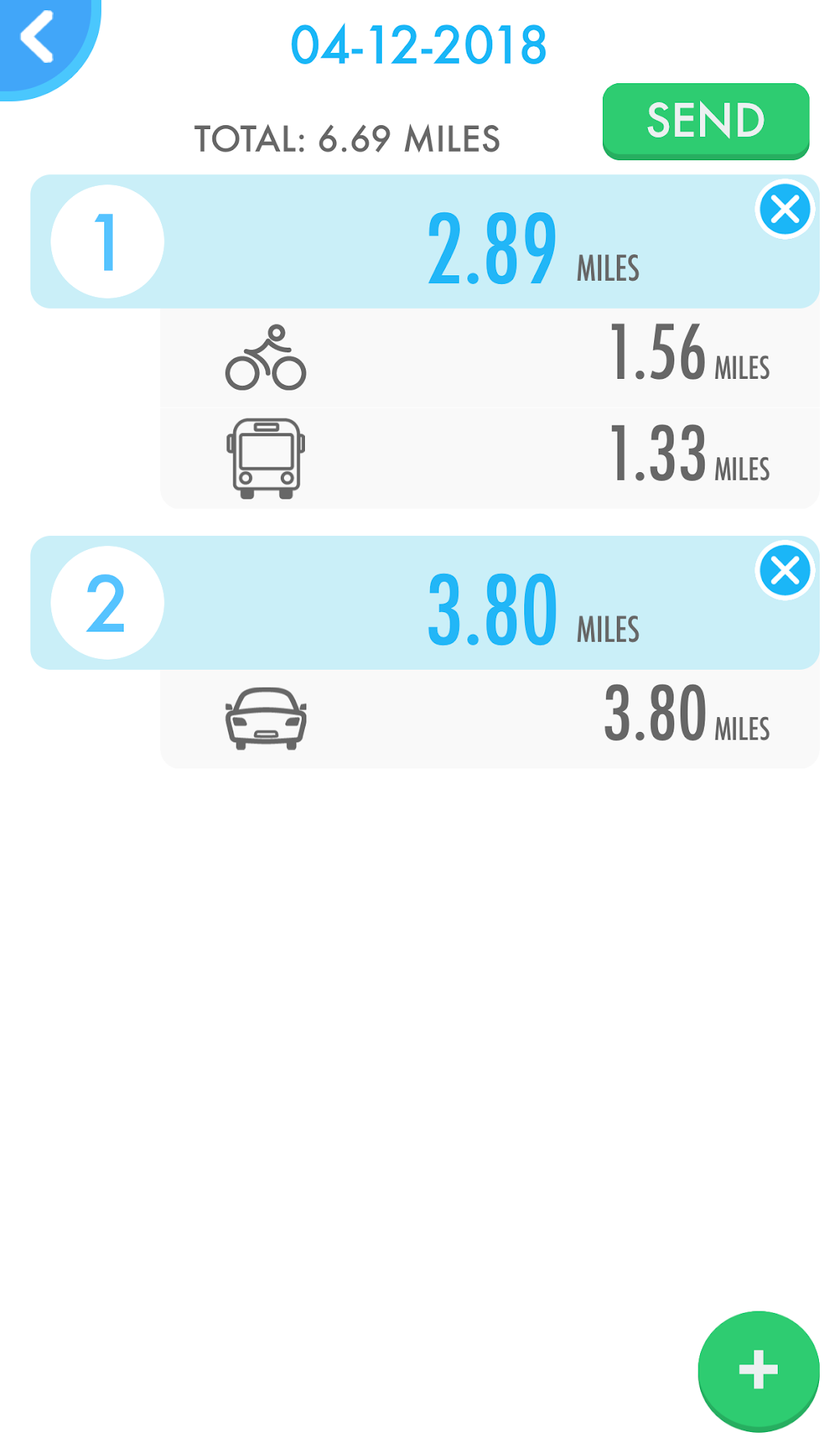Viewport: 840px width, 1453px height.
Task: Add a new trip with the plus button
Action: click(x=758, y=1371)
